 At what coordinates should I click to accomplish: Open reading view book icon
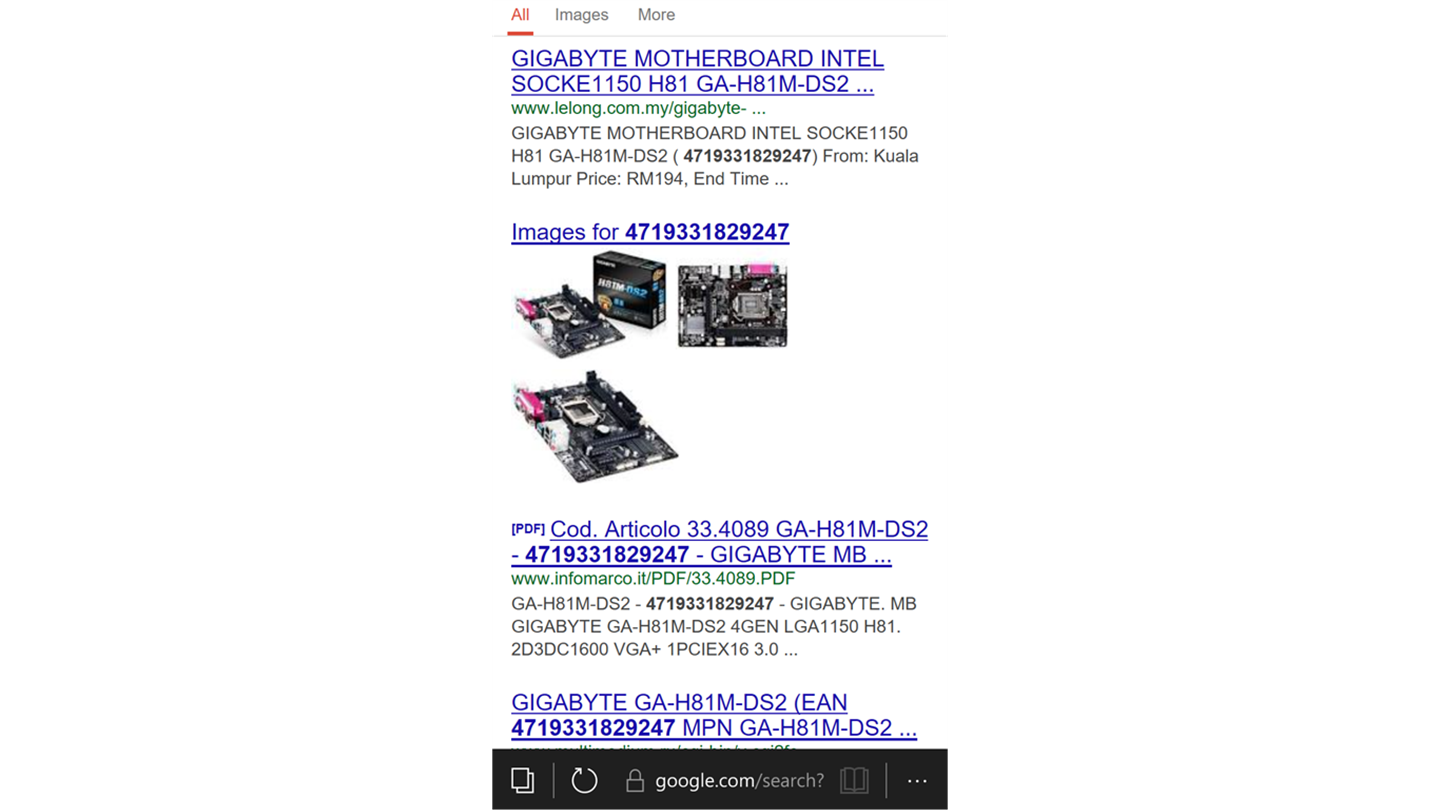click(x=854, y=780)
